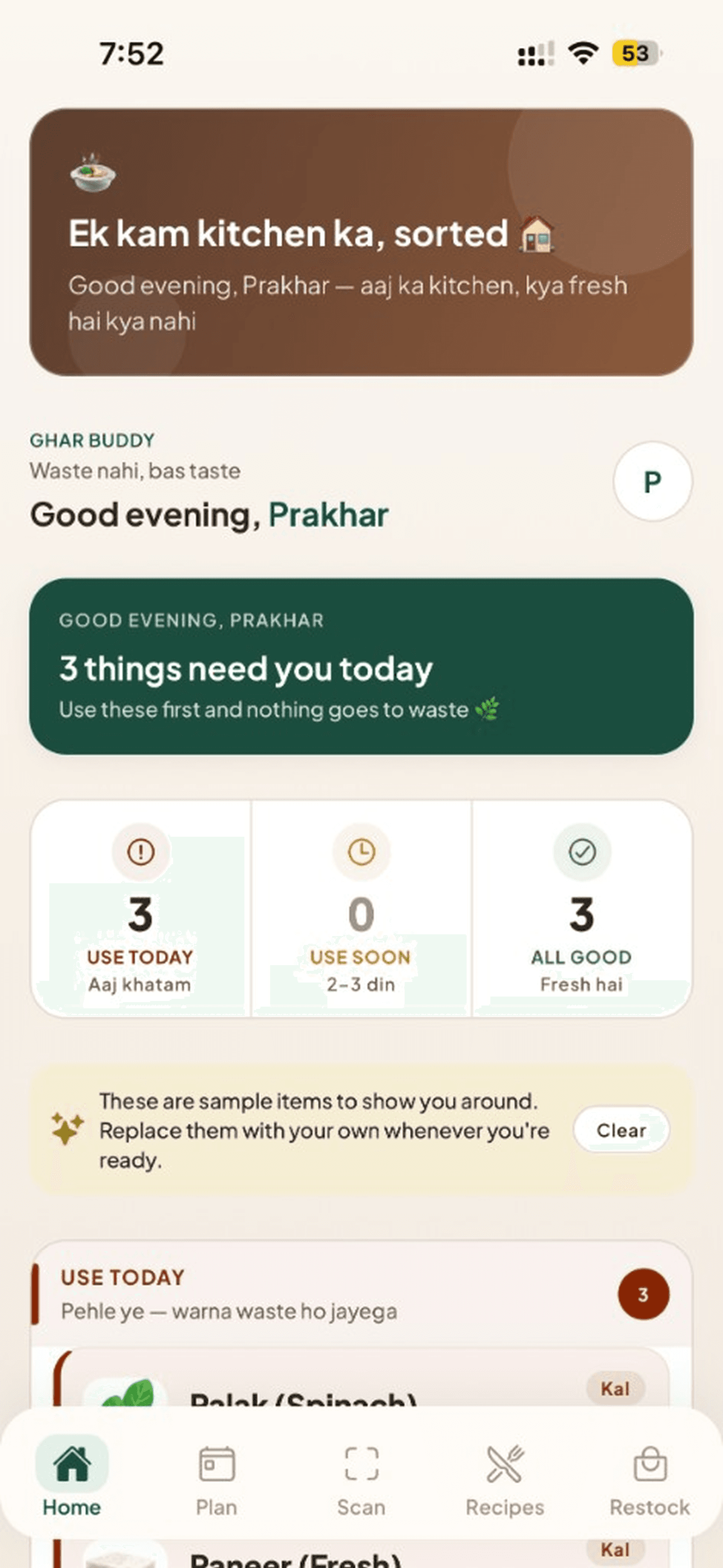723x1568 pixels.
Task: Clear the sample items
Action: pos(622,1131)
